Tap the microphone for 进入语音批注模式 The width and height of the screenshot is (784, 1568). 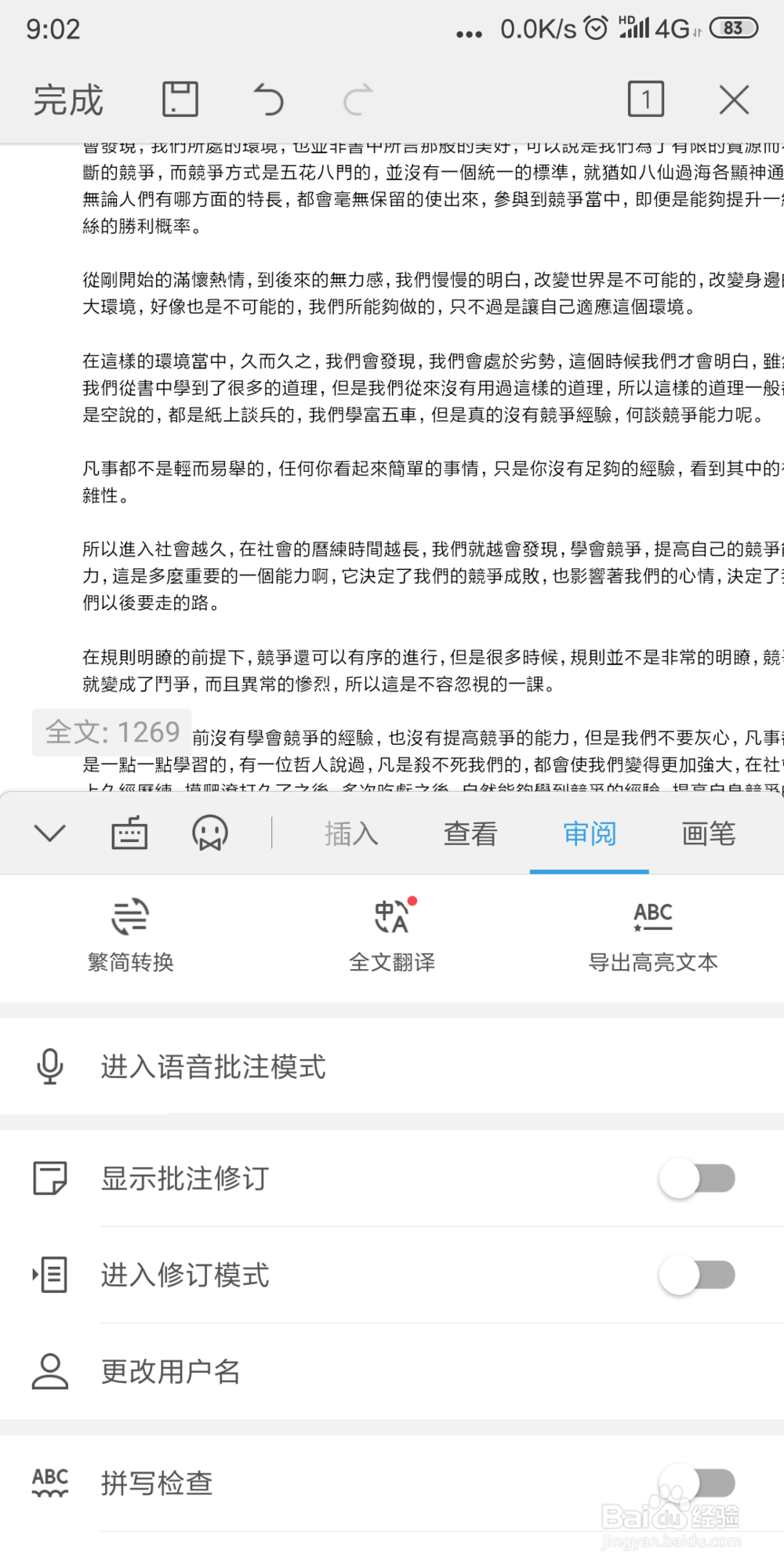[x=49, y=1066]
